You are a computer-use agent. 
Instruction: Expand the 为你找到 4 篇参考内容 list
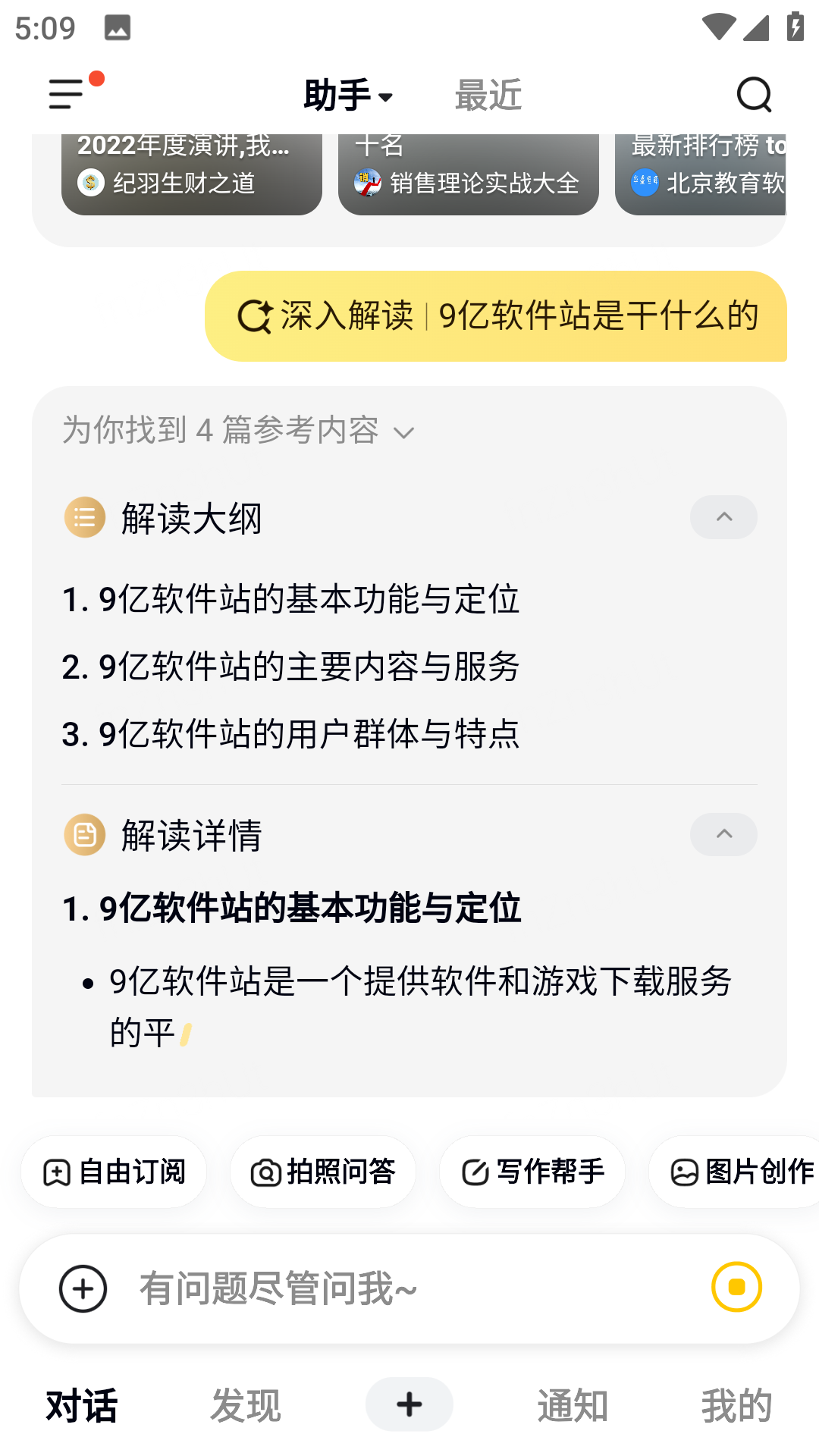238,431
